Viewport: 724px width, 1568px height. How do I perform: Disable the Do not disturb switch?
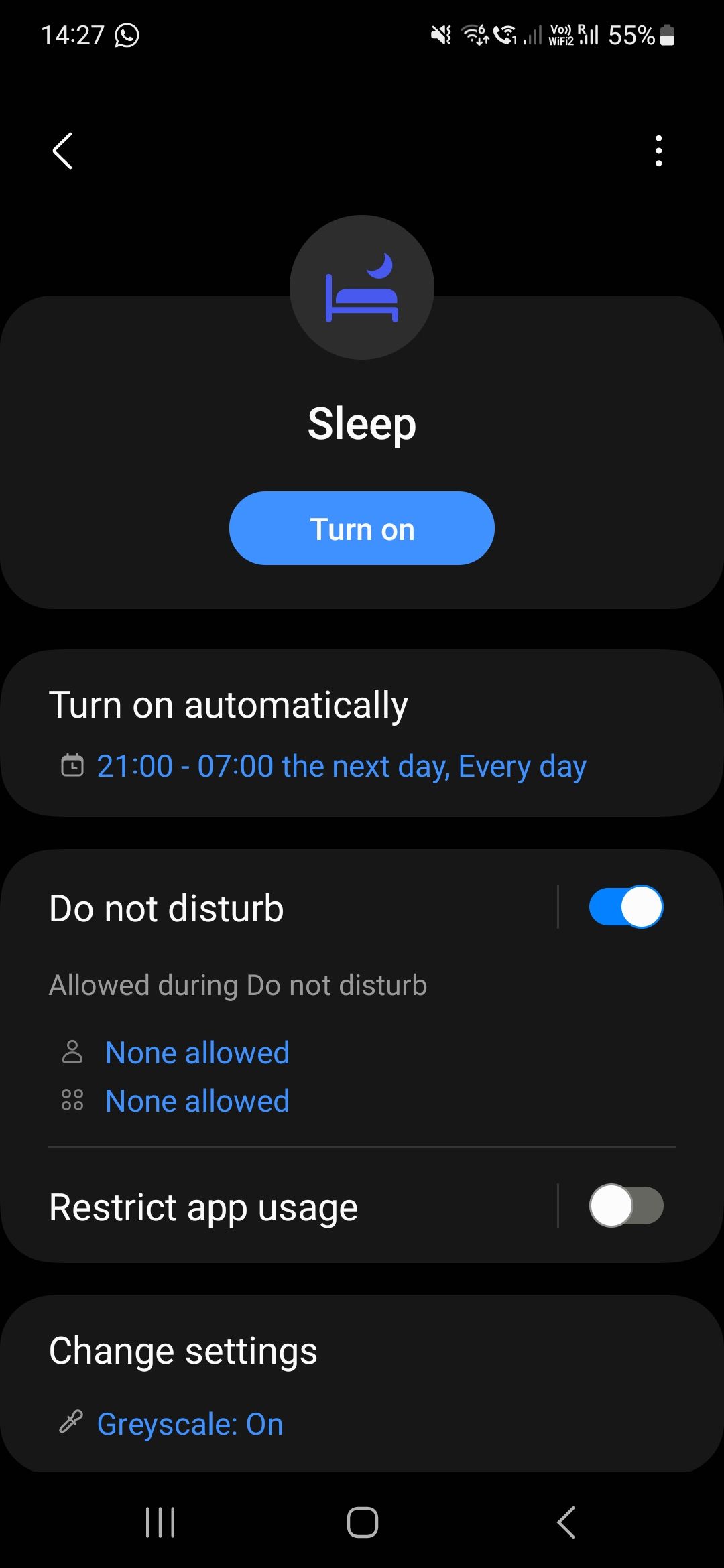coord(625,907)
